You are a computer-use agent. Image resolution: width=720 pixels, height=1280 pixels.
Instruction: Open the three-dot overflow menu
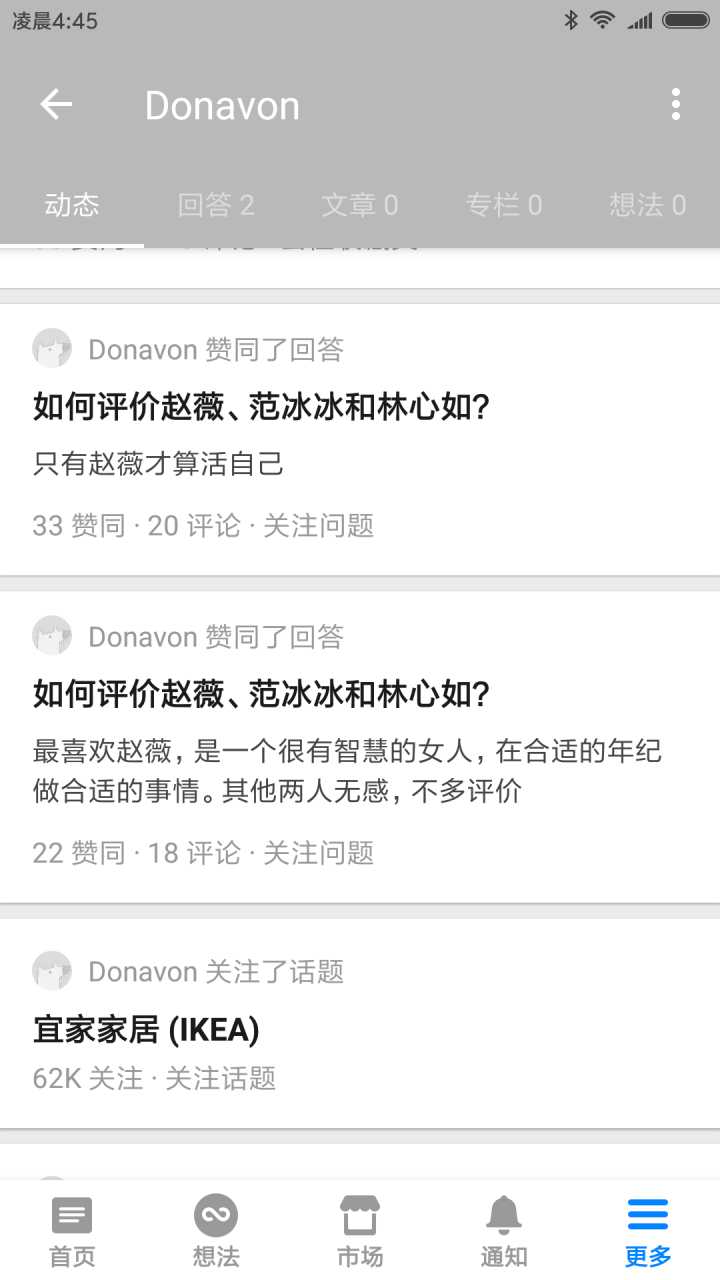point(676,104)
